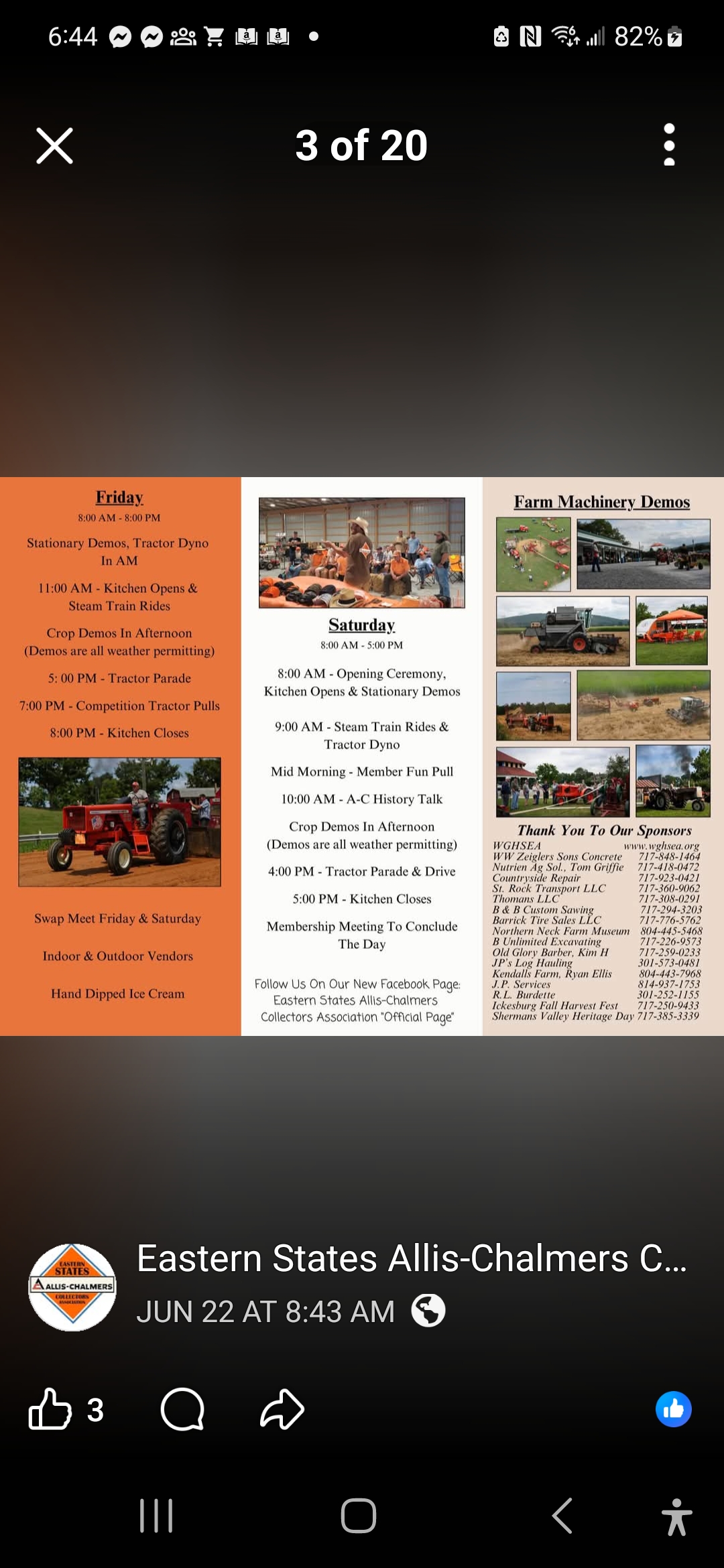Open comments on this photo
The width and height of the screenshot is (724, 1568).
(x=182, y=1409)
